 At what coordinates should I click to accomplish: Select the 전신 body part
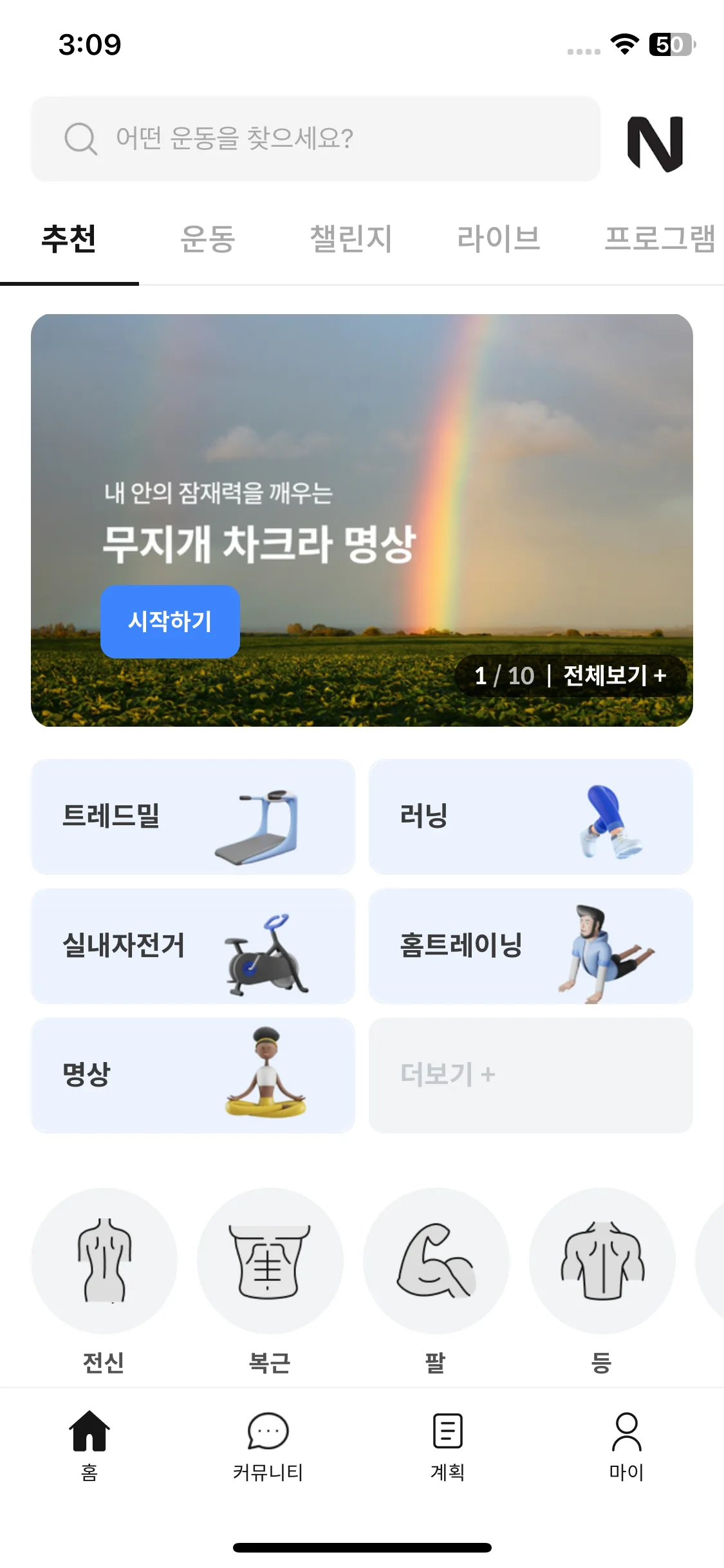pyautogui.click(x=104, y=1262)
